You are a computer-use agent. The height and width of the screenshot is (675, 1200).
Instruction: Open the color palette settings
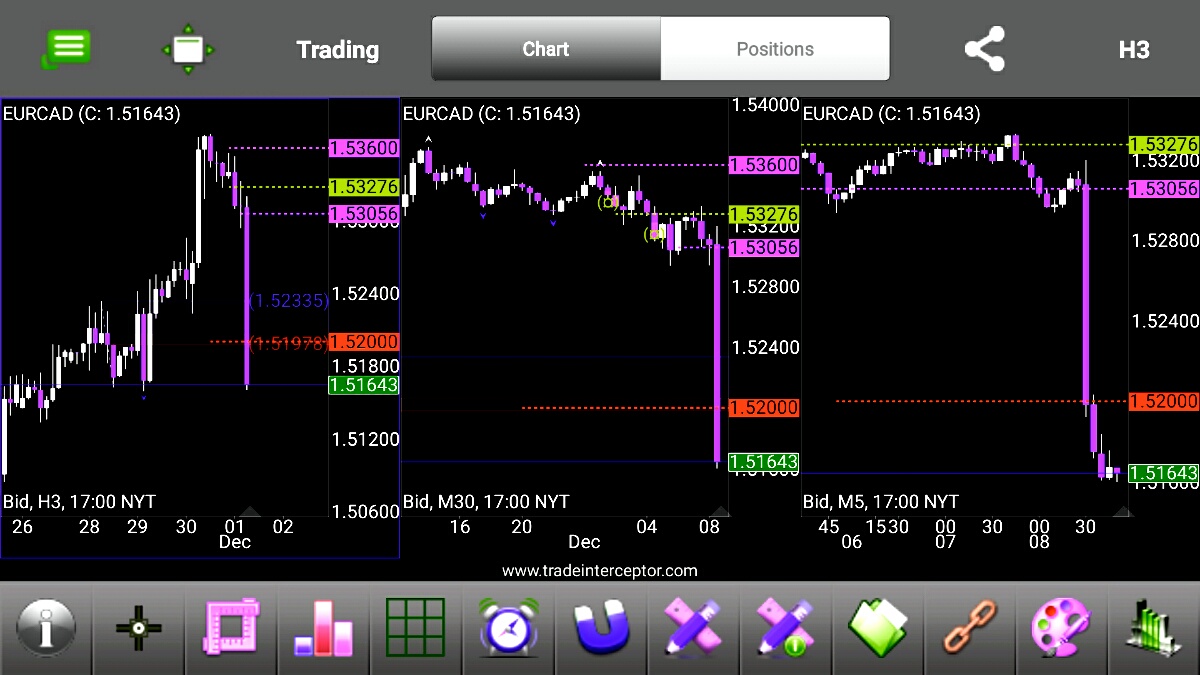tap(1061, 629)
